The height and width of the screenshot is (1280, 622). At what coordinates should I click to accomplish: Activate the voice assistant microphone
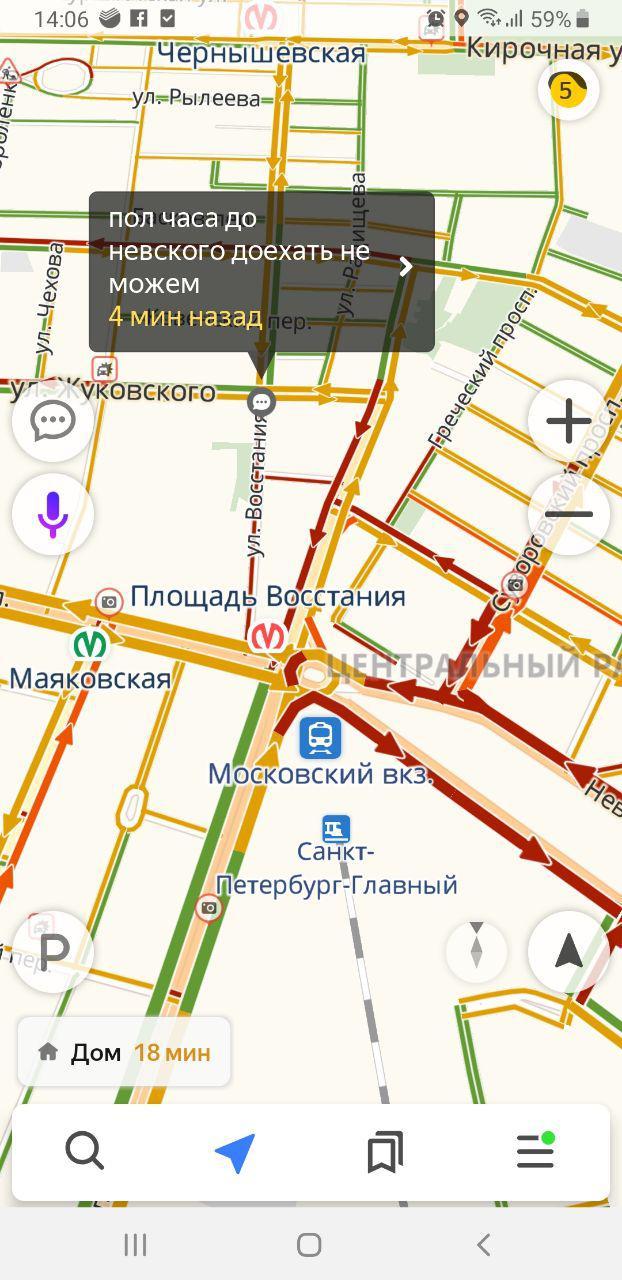[x=53, y=514]
